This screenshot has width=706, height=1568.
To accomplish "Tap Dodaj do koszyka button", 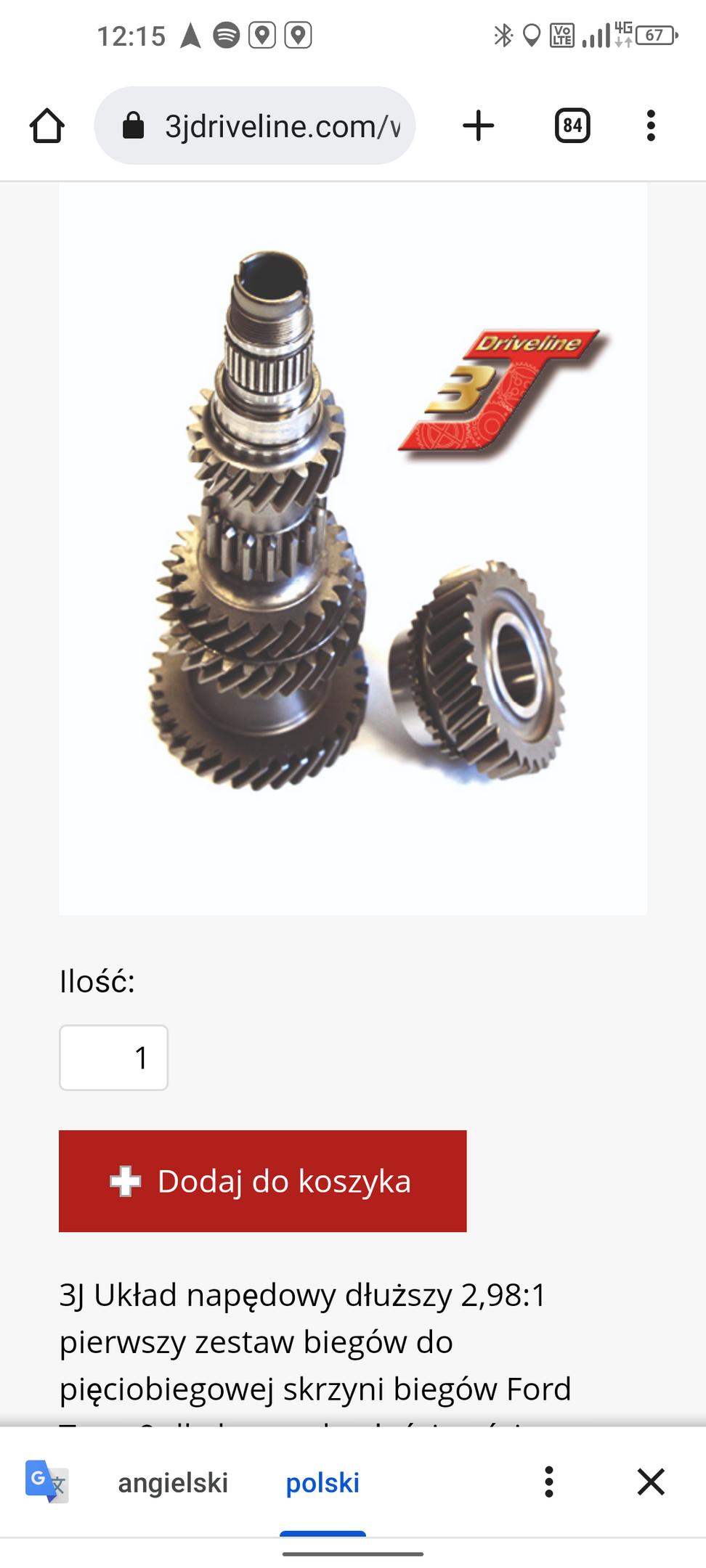I will [x=262, y=1181].
